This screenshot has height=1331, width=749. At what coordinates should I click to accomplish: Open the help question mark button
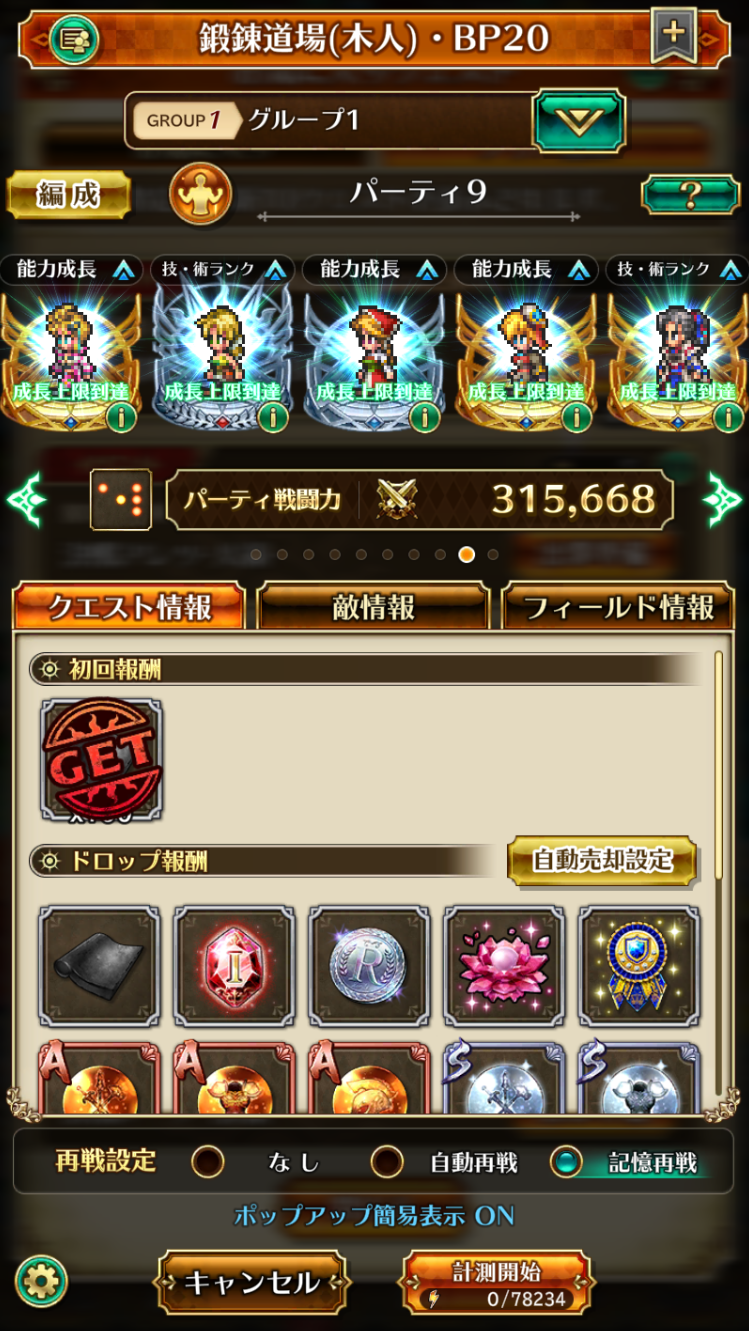(690, 194)
